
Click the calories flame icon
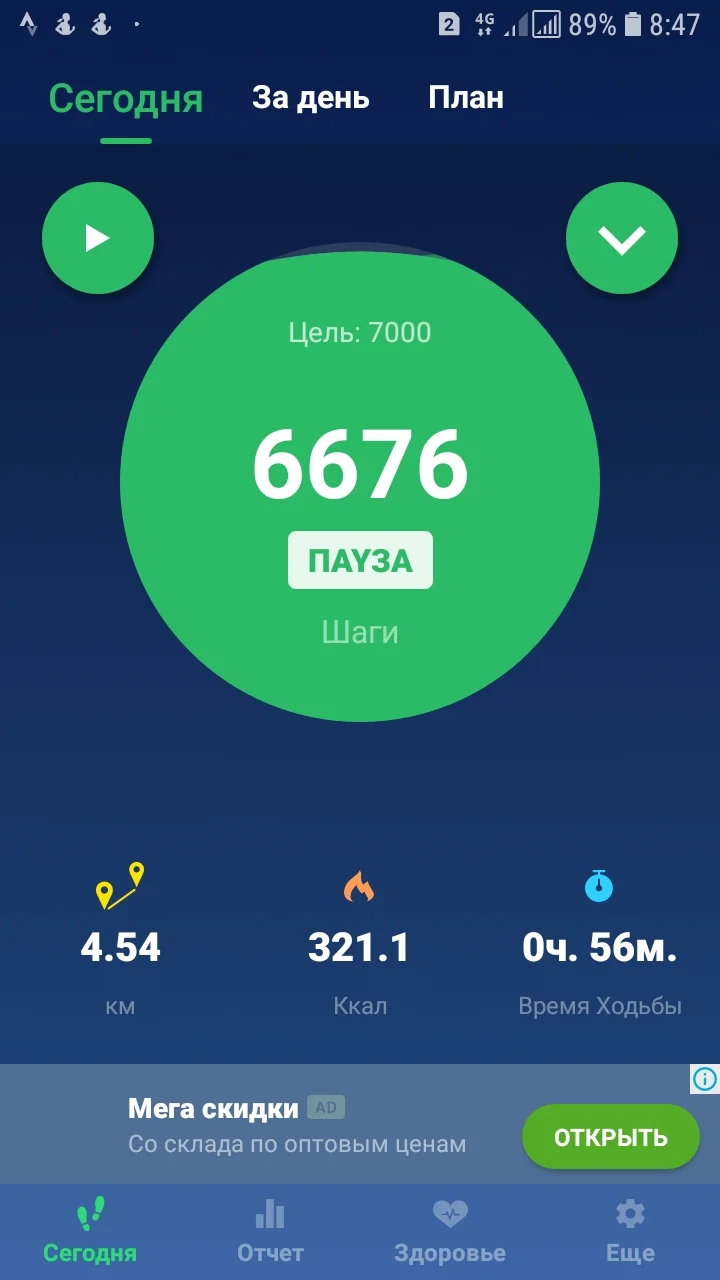pyautogui.click(x=360, y=888)
